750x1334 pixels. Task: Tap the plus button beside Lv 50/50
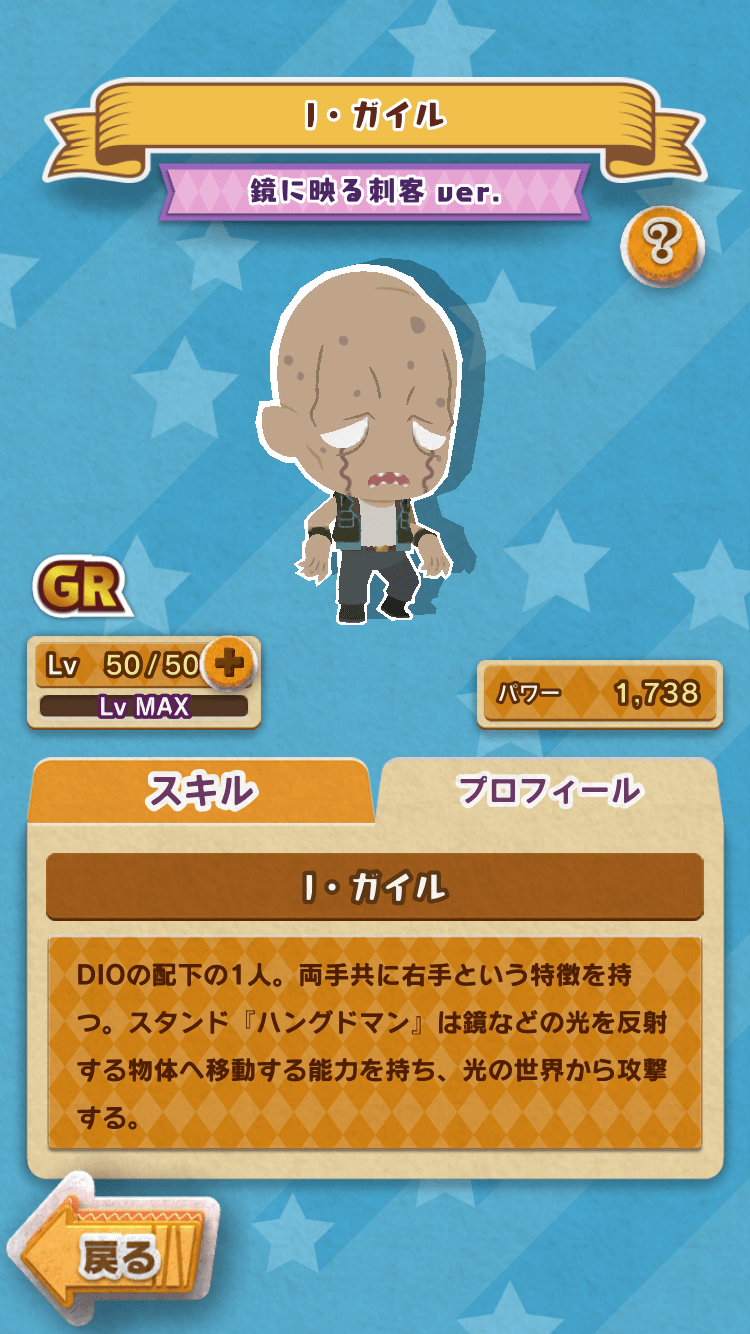coord(230,664)
